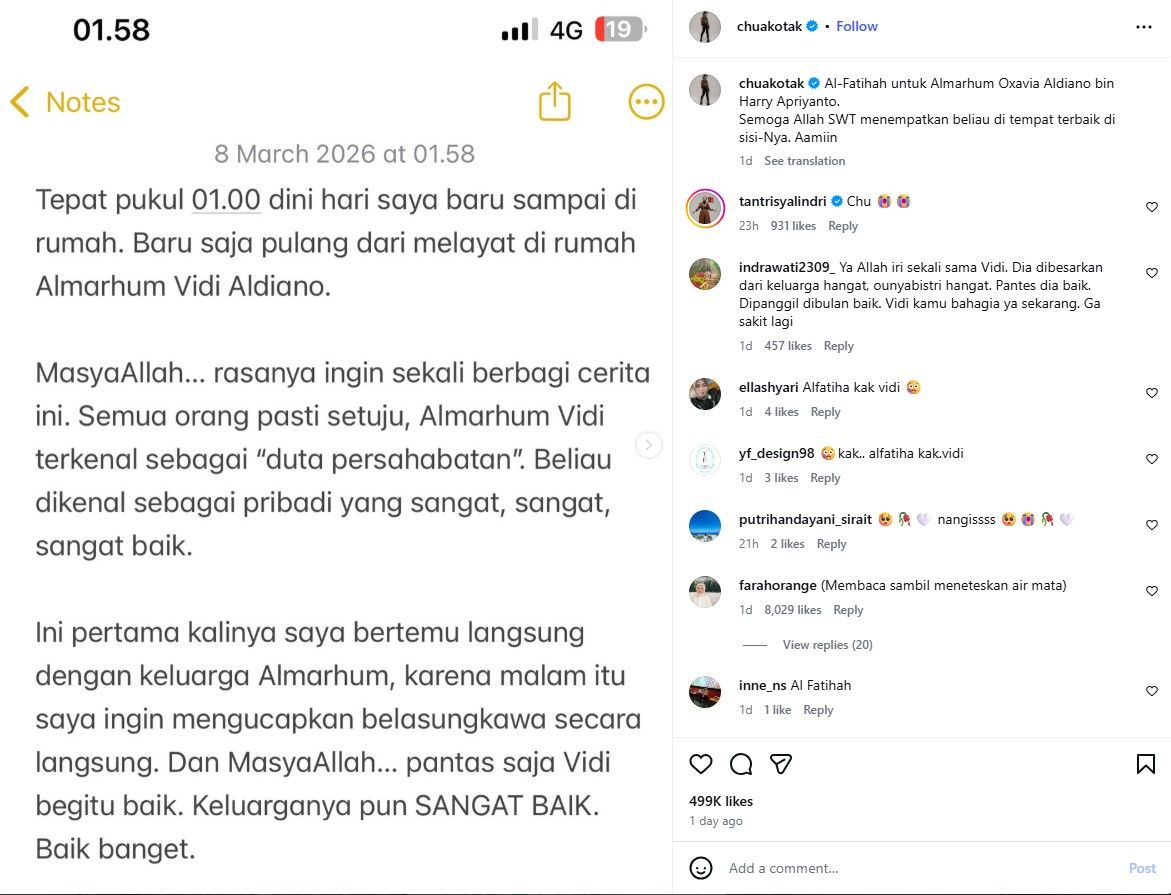The width and height of the screenshot is (1171, 895).
Task: Share the post via paper plane
Action: (781, 765)
